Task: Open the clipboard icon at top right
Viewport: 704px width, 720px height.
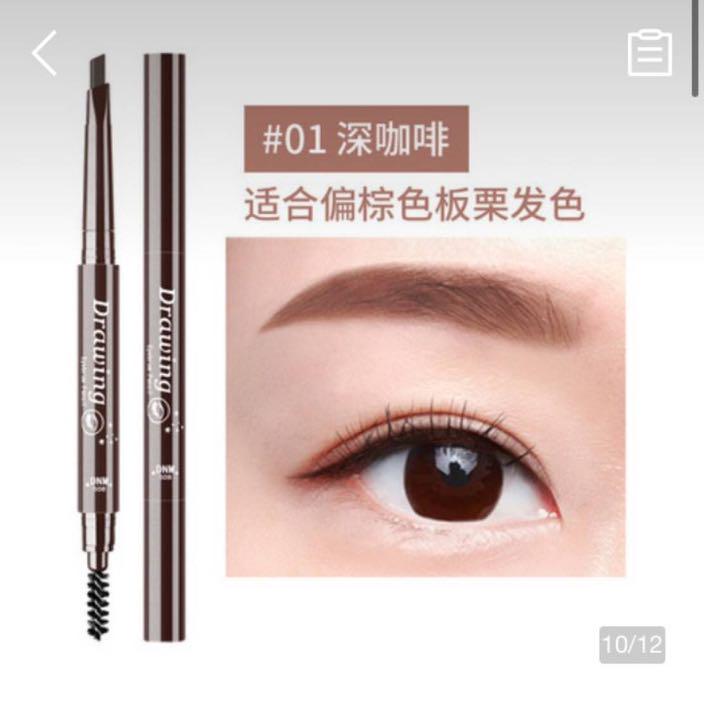Action: [x=649, y=52]
